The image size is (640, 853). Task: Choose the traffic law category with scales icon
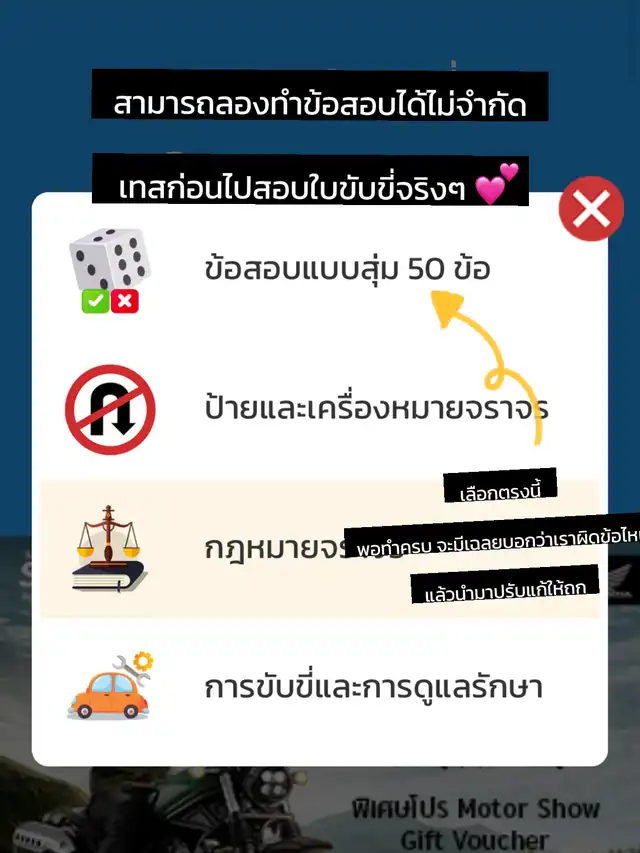(x=319, y=549)
